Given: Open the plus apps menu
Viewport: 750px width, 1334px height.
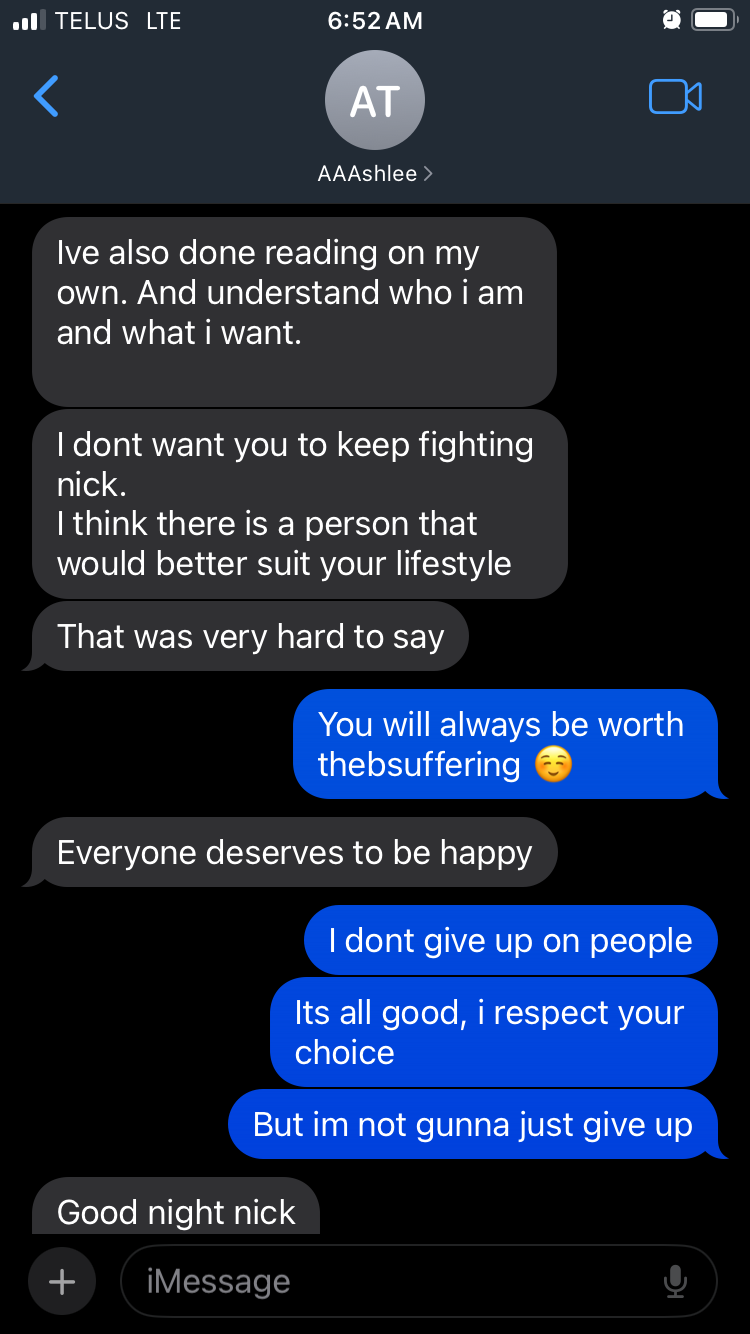Looking at the screenshot, I should tap(62, 1281).
